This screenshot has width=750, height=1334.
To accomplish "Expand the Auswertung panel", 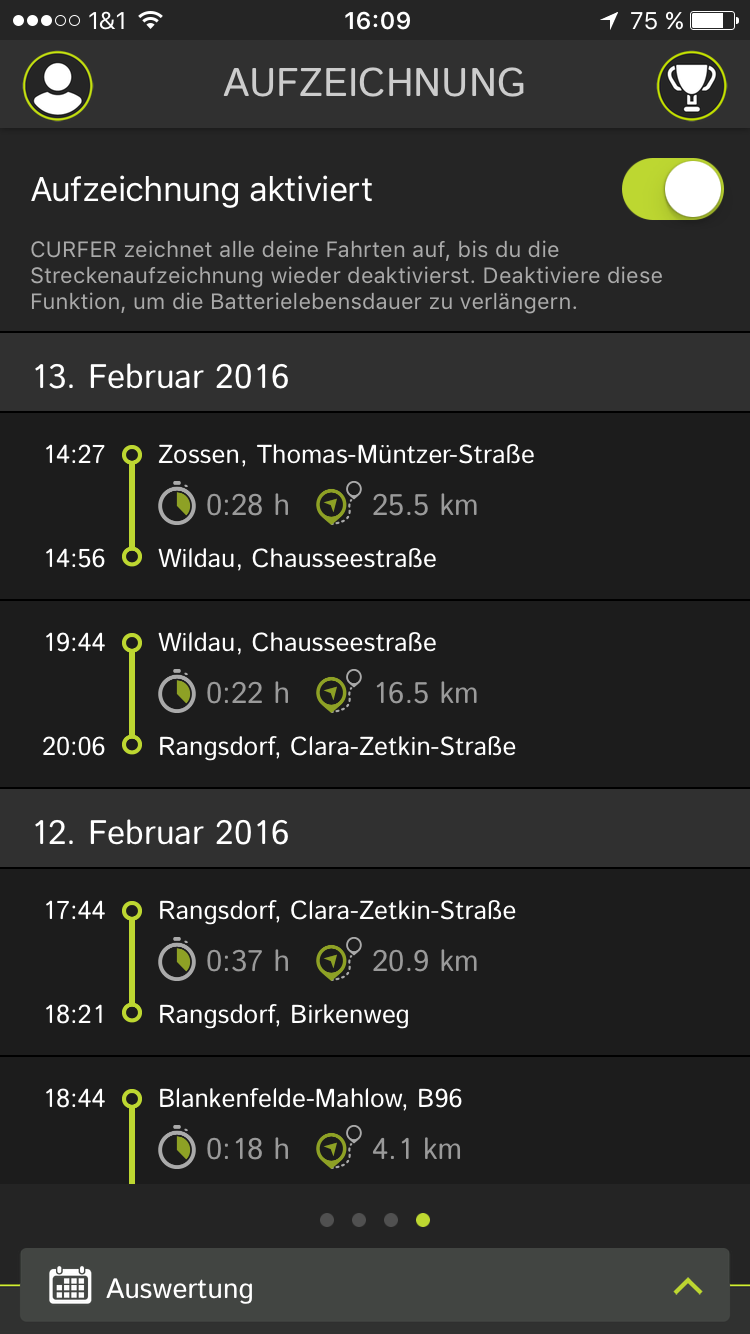I will (375, 1288).
